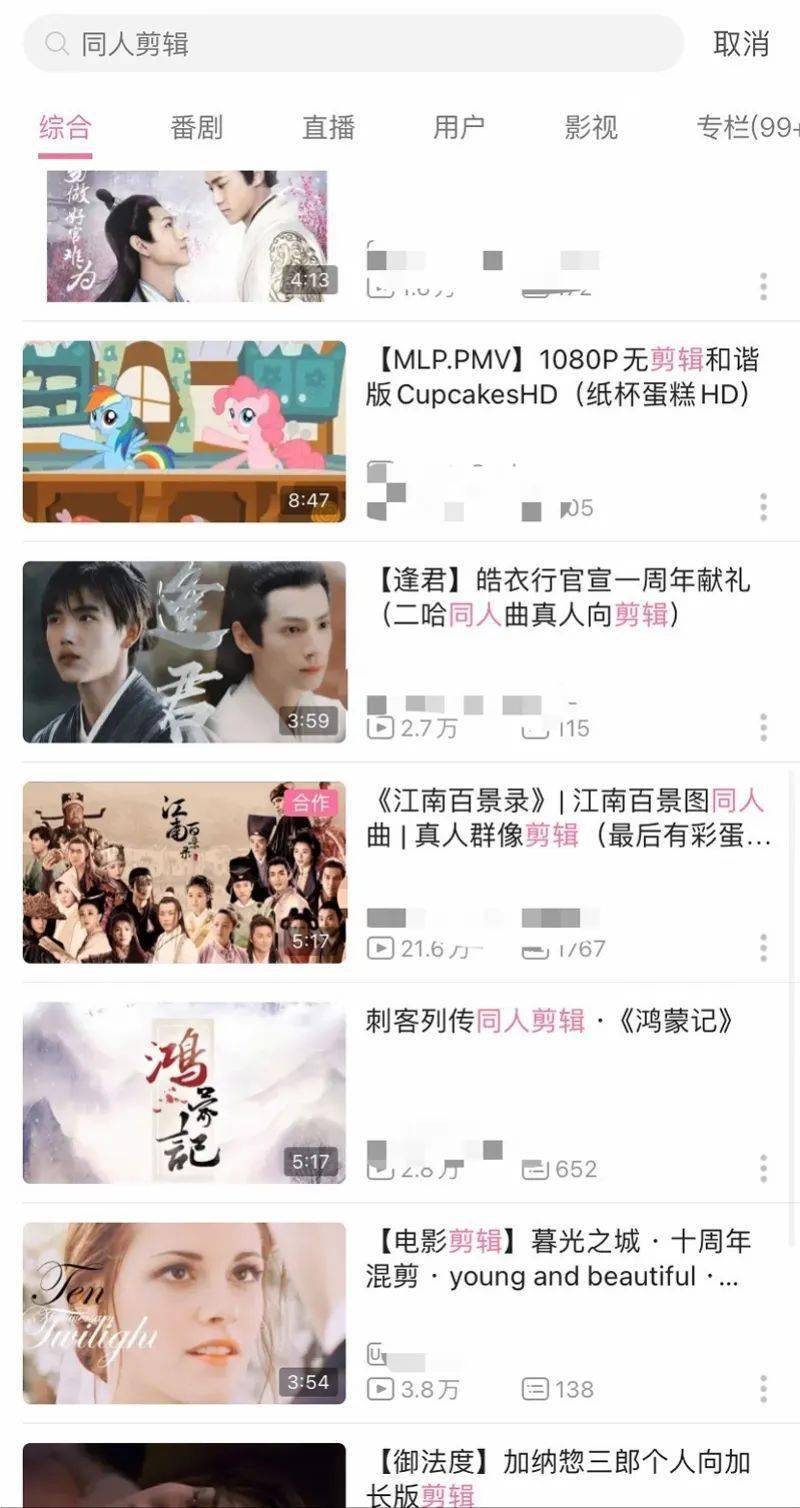Open more options for 【逢君】 video

pos(763,727)
